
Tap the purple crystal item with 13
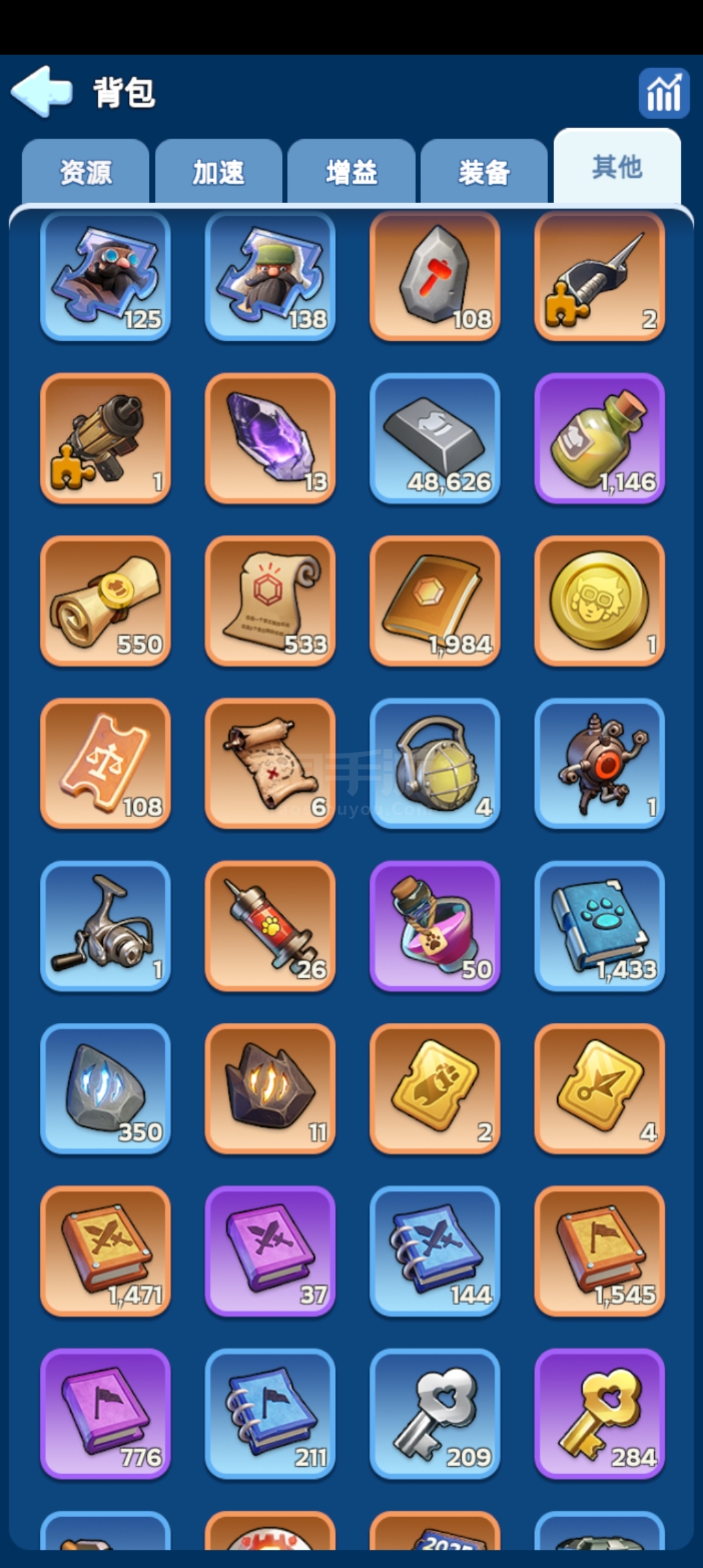coord(270,438)
